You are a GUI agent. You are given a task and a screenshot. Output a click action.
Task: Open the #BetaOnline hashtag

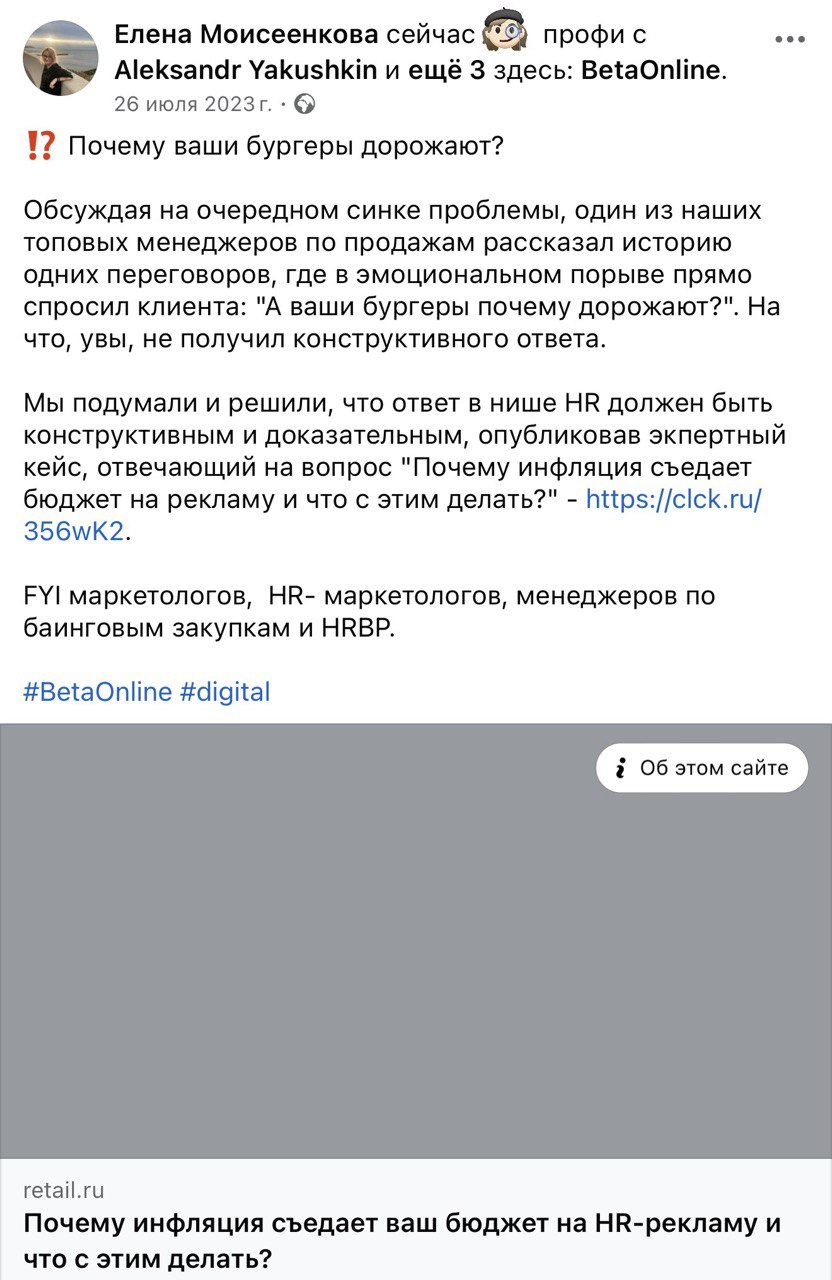pyautogui.click(x=96, y=691)
